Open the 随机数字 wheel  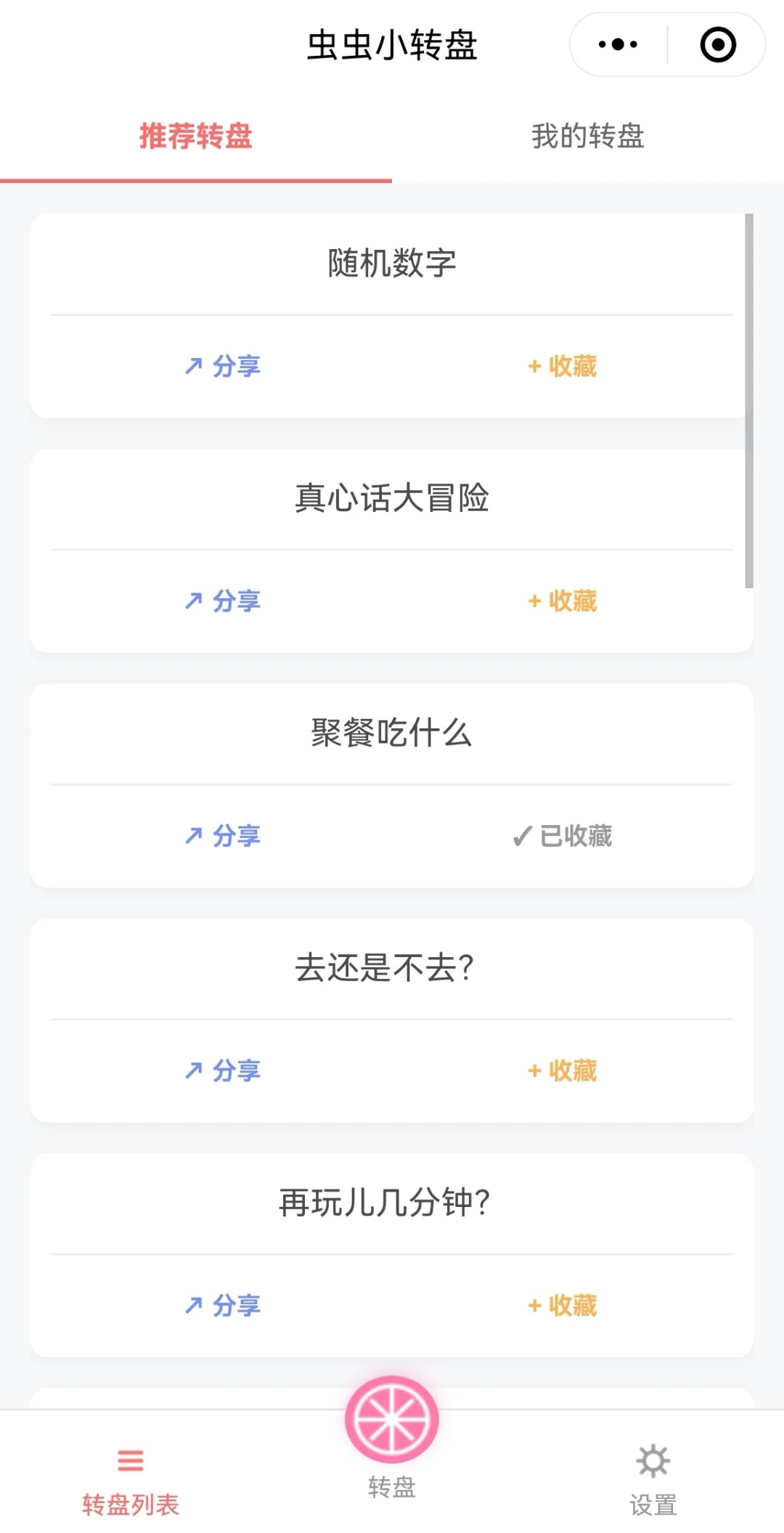pyautogui.click(x=392, y=263)
